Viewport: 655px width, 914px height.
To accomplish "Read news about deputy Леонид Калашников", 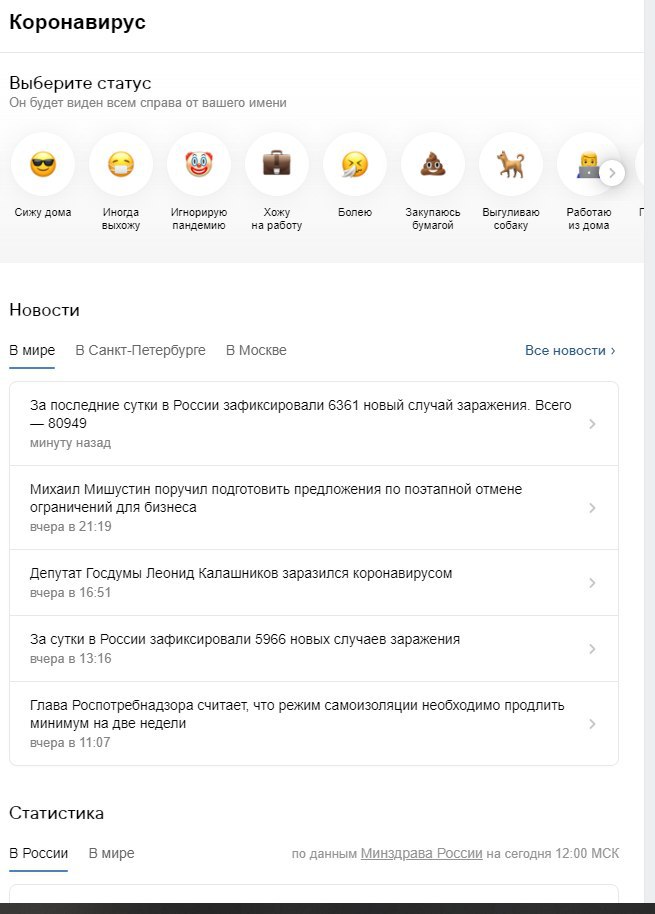I will click(241, 573).
